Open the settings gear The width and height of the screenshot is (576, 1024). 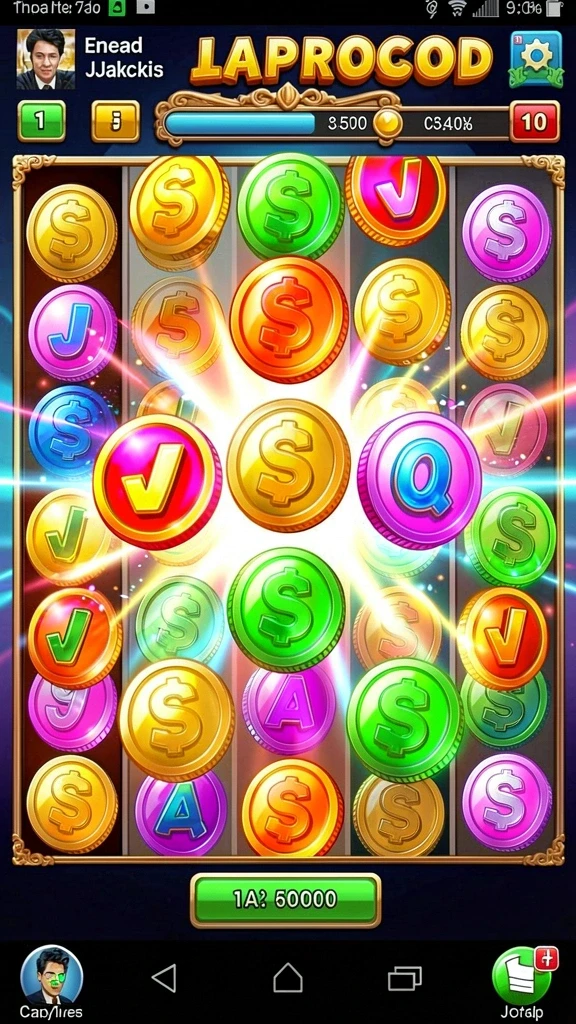coord(536,59)
